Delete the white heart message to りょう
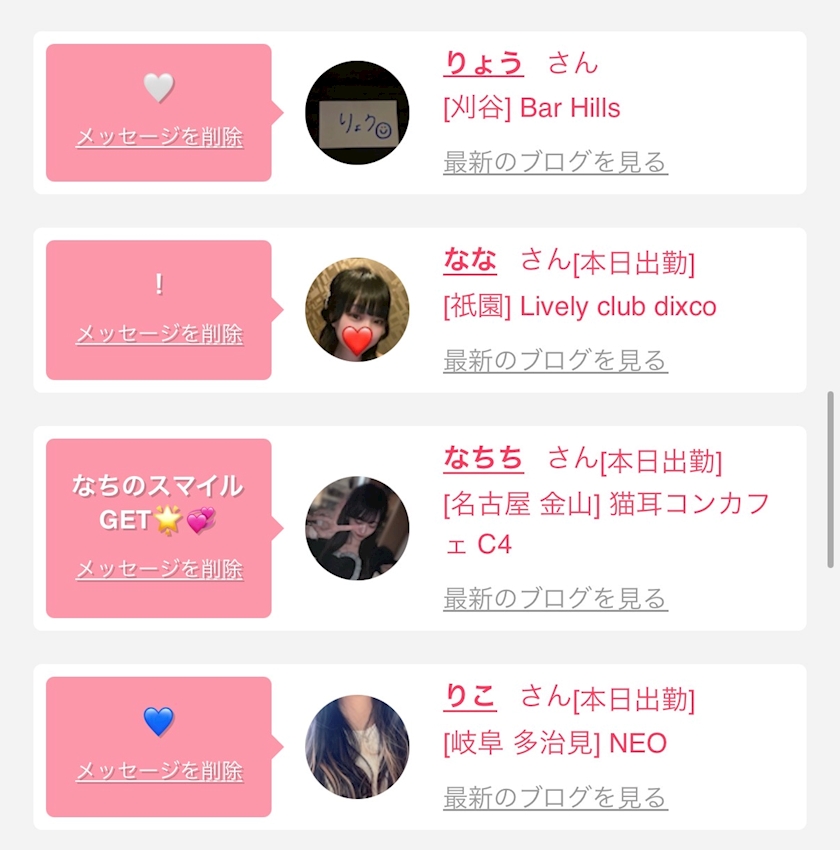The width and height of the screenshot is (840, 850). (159, 137)
